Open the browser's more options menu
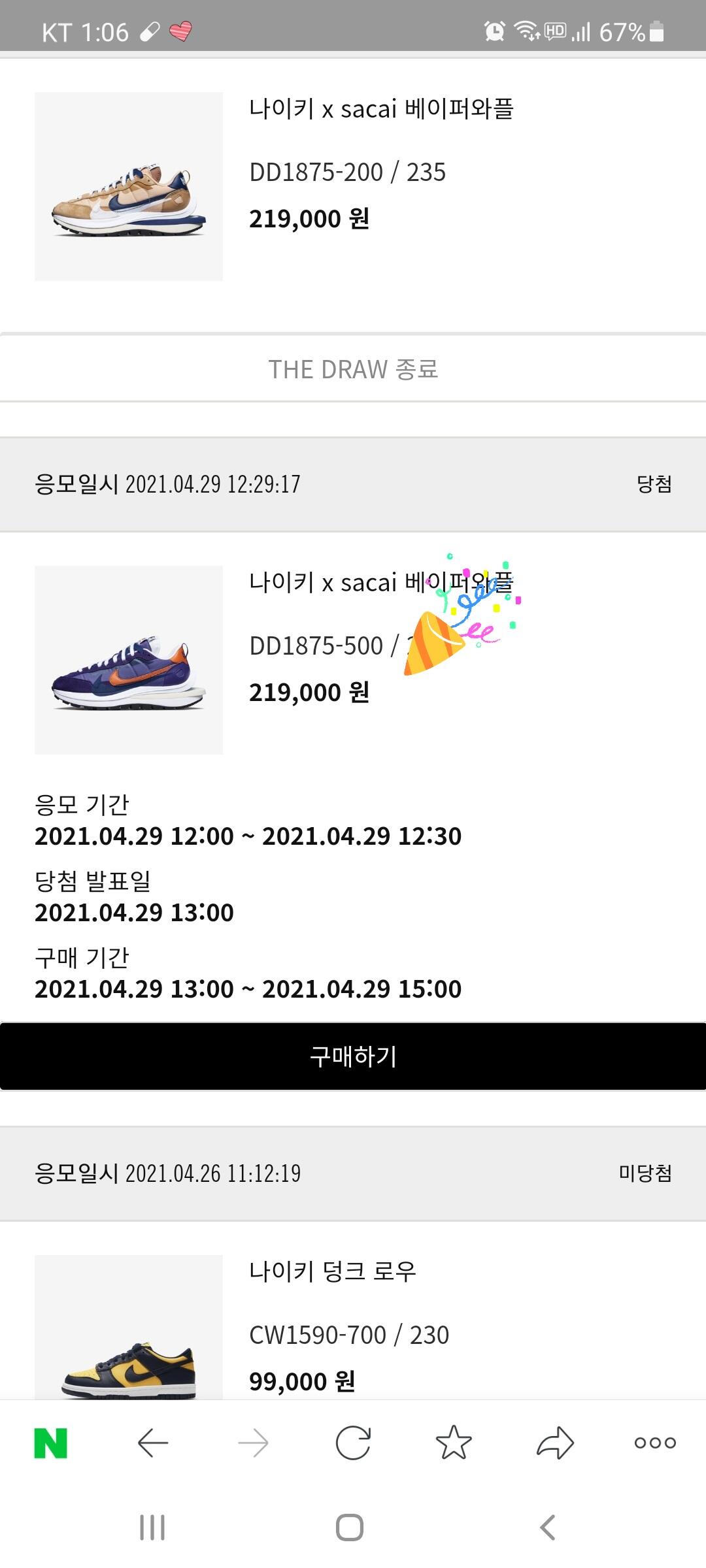 [x=655, y=1443]
